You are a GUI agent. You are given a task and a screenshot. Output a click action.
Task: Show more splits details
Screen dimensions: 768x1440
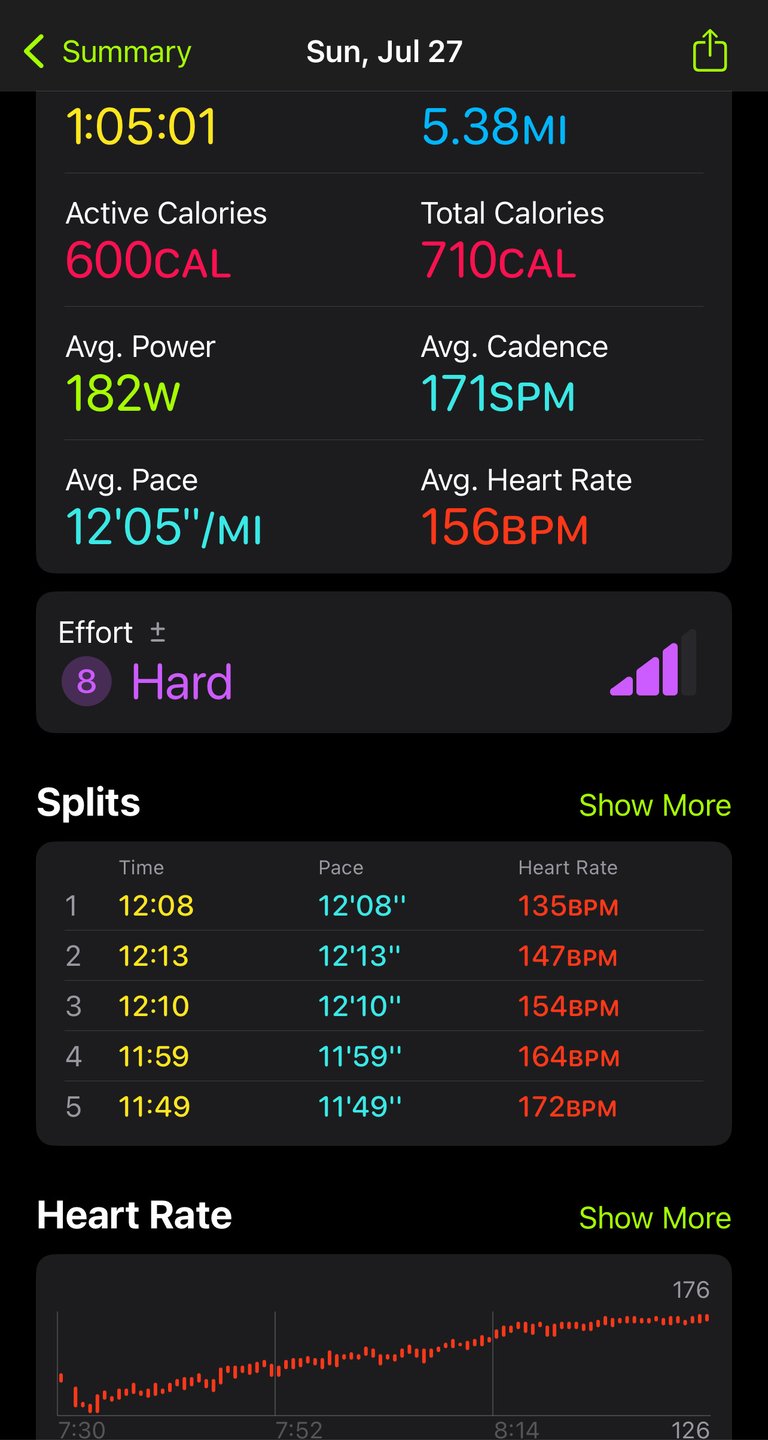(x=655, y=805)
